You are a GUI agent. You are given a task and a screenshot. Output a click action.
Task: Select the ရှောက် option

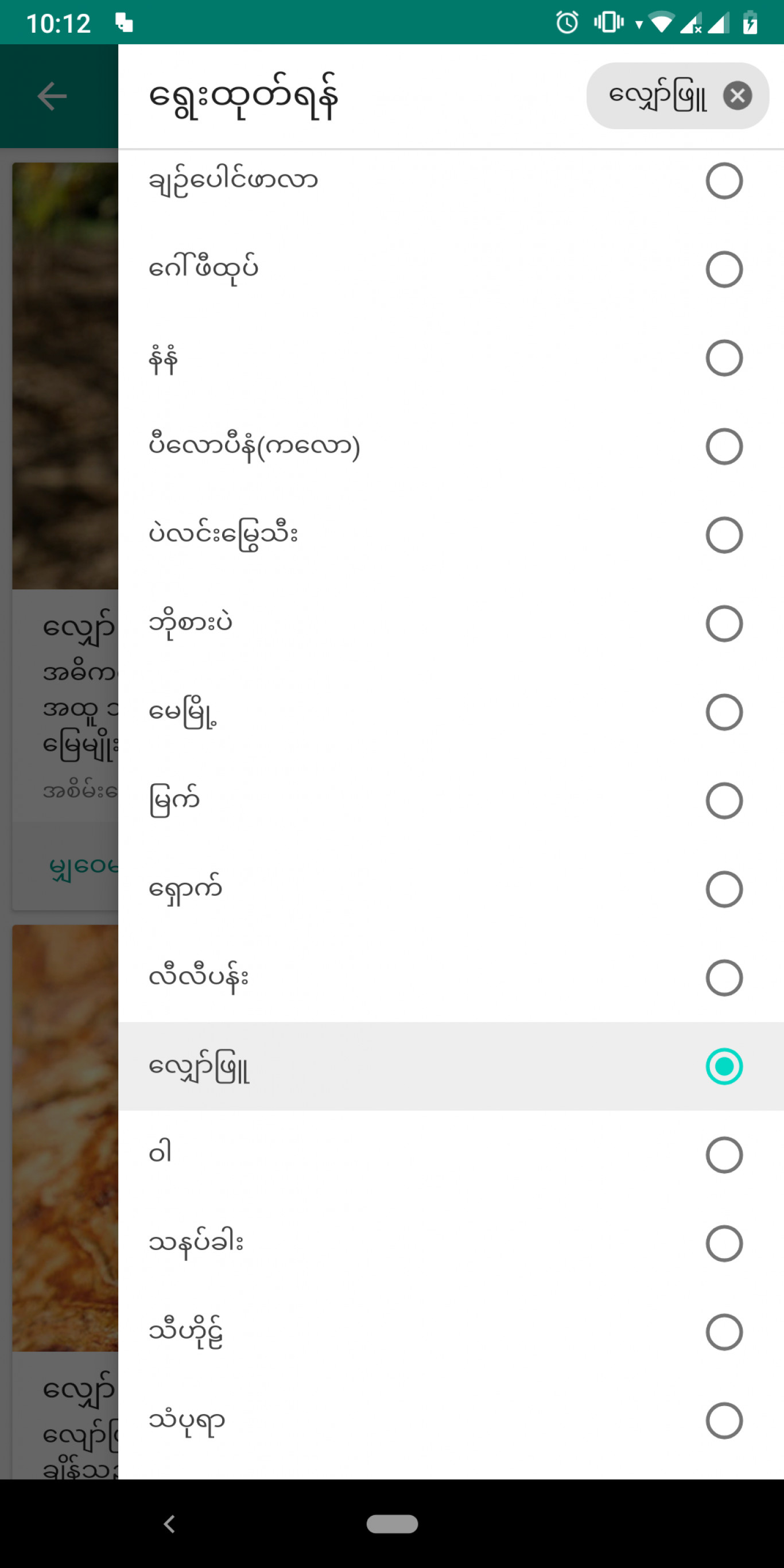(x=451, y=889)
